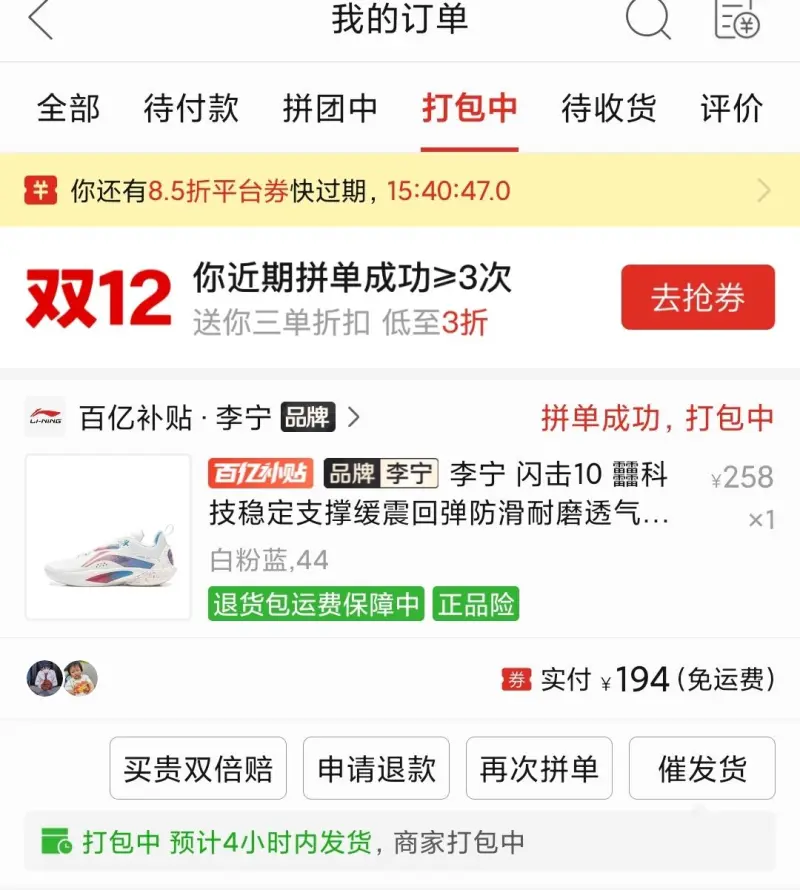Urge shipment with 催发货
Viewport: 800px width, 890px height.
(x=701, y=768)
